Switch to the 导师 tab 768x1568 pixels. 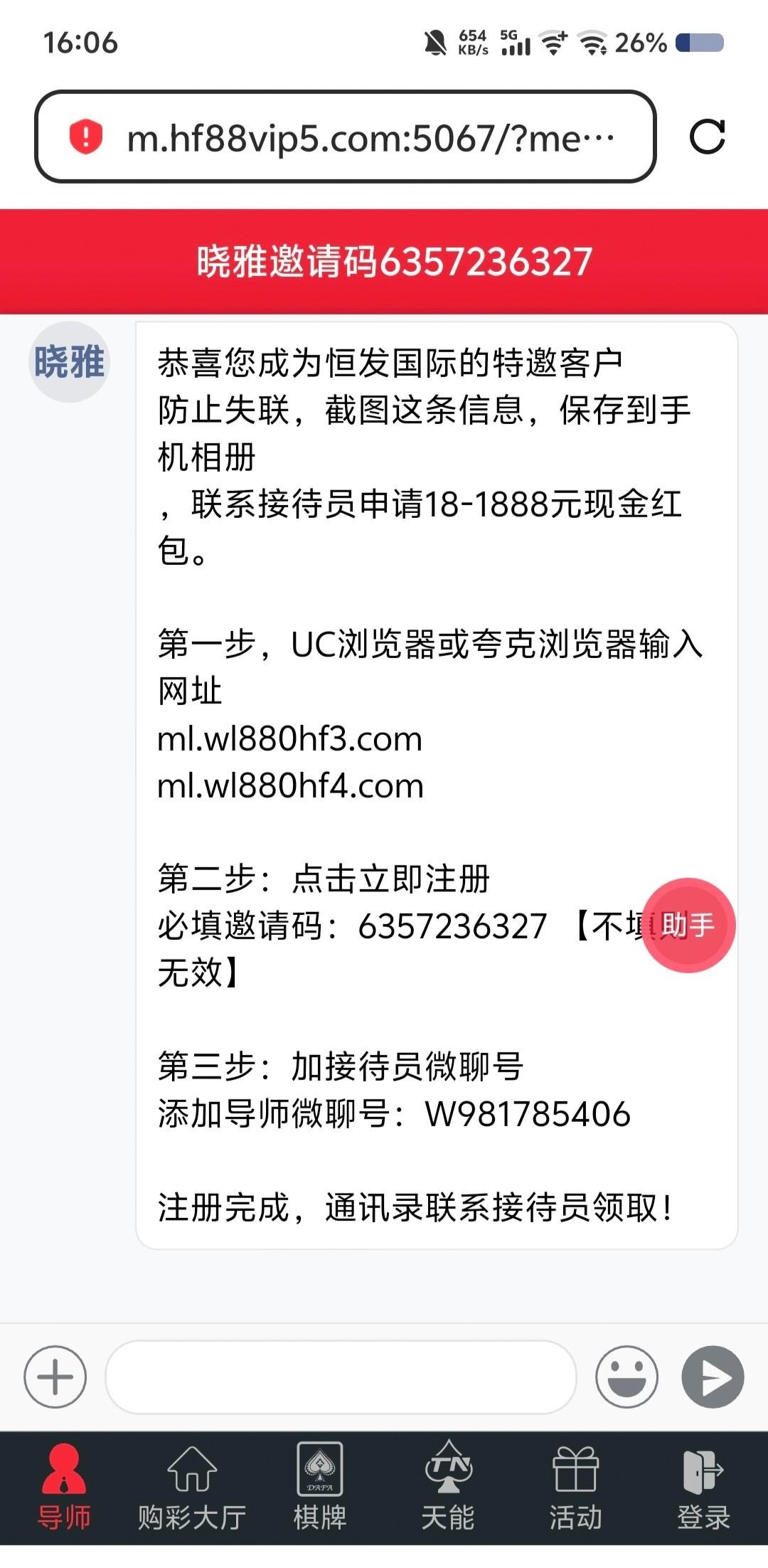point(64,1487)
